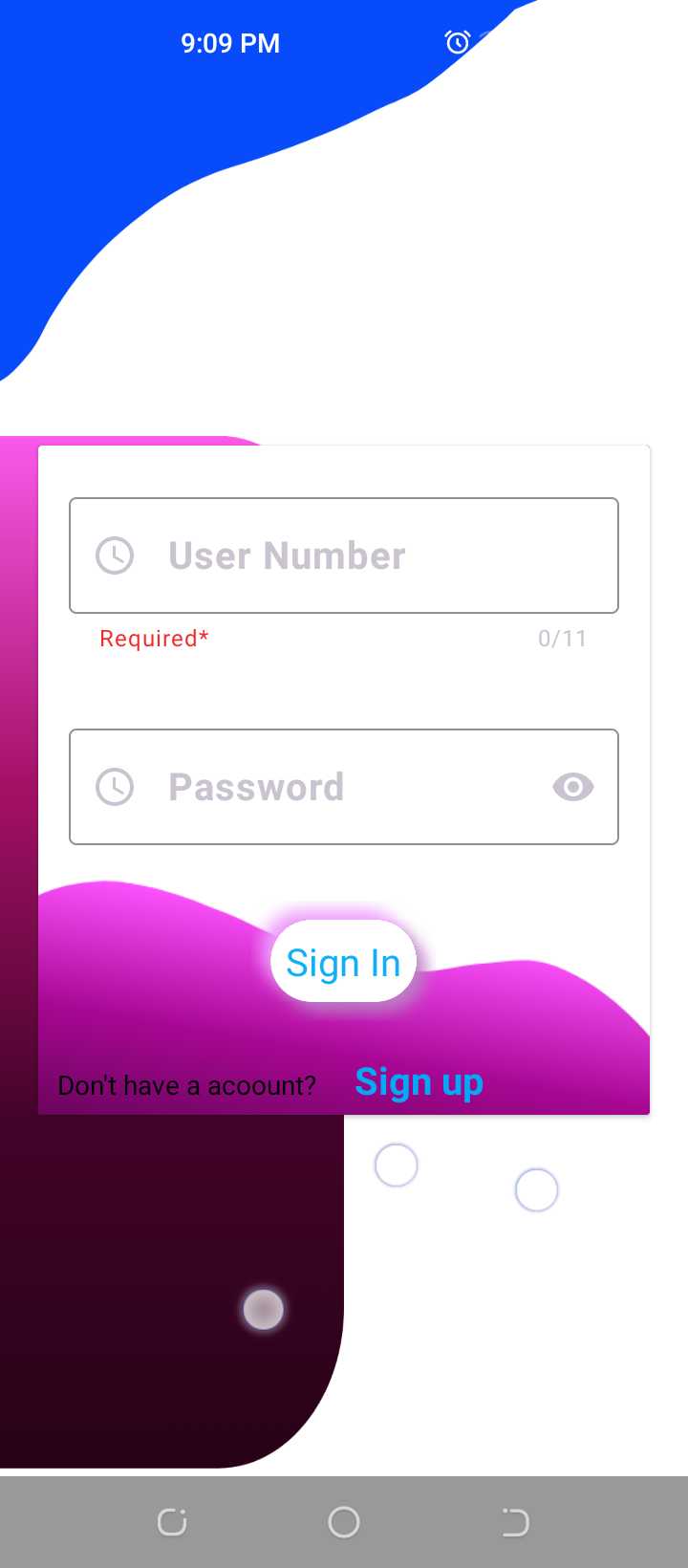The height and width of the screenshot is (1568, 688).
Task: Open the Sign up link
Action: click(x=419, y=1082)
